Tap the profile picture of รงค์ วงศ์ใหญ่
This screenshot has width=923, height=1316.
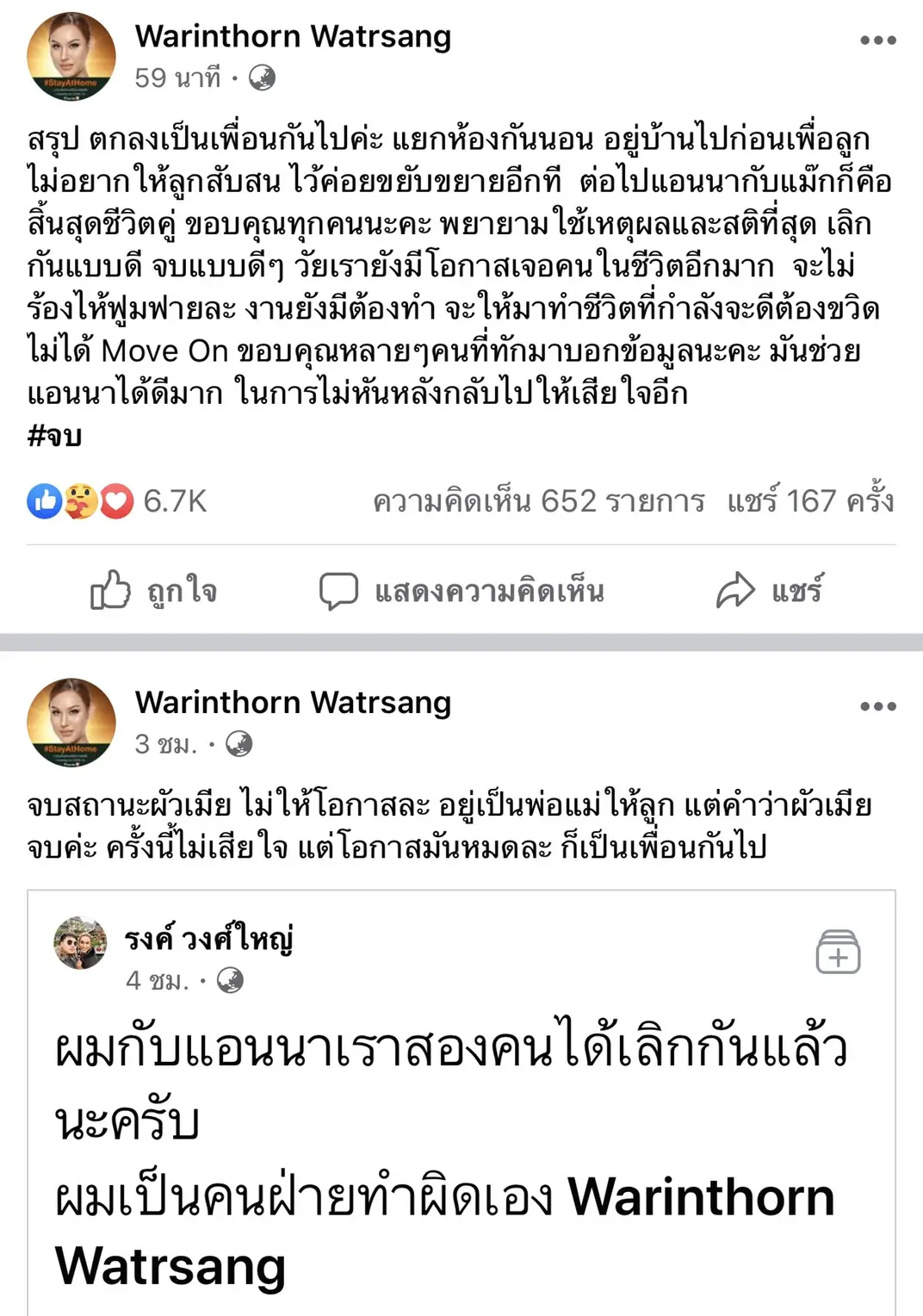point(80,943)
